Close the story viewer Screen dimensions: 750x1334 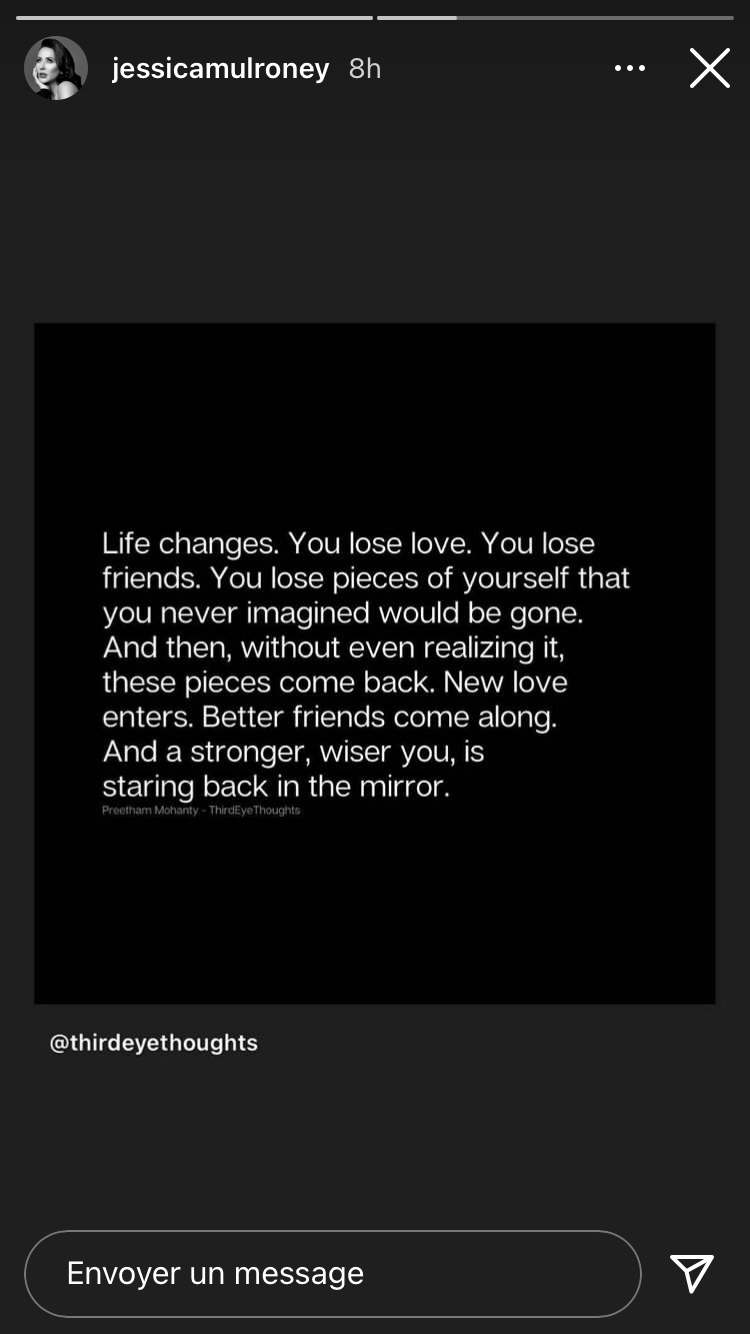(709, 69)
